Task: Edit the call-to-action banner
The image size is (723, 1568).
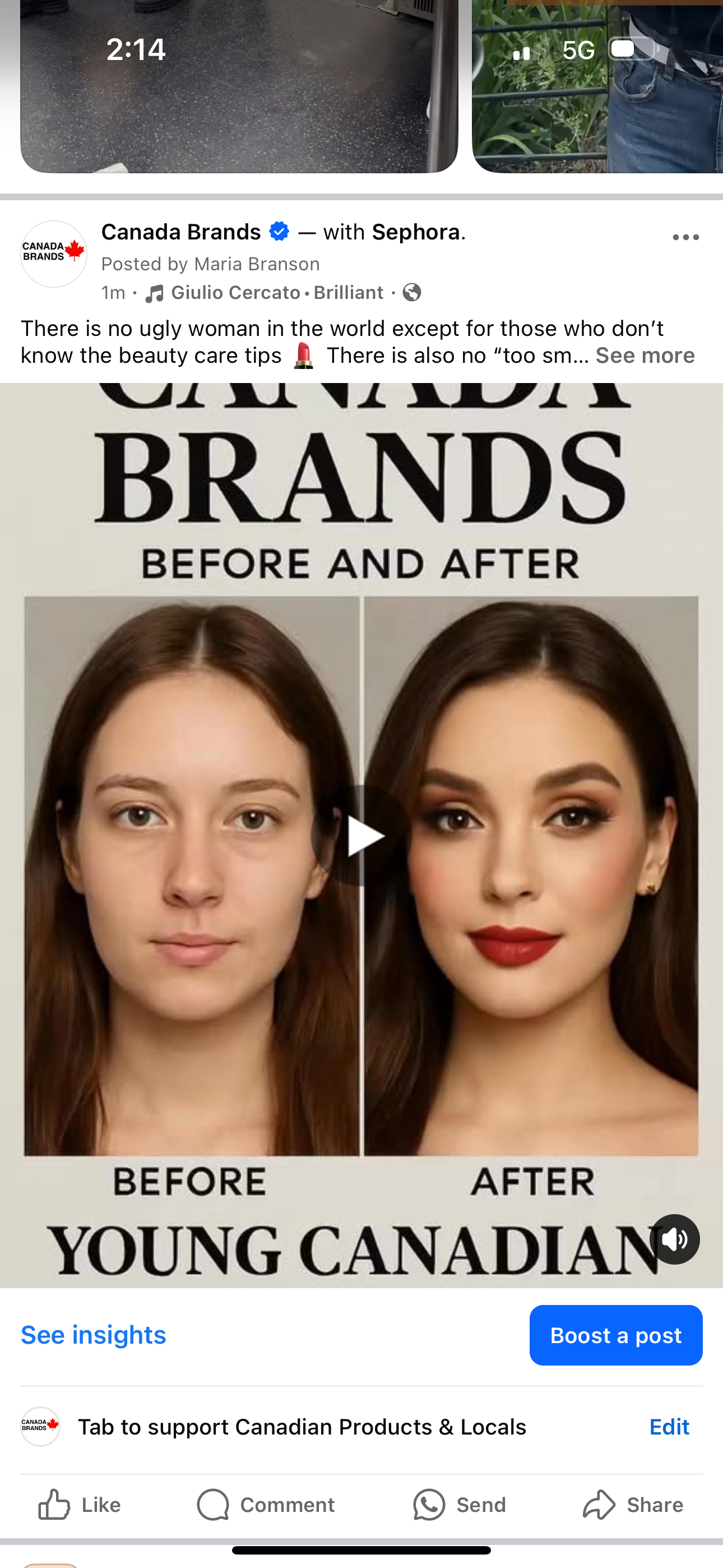Action: [x=669, y=1427]
